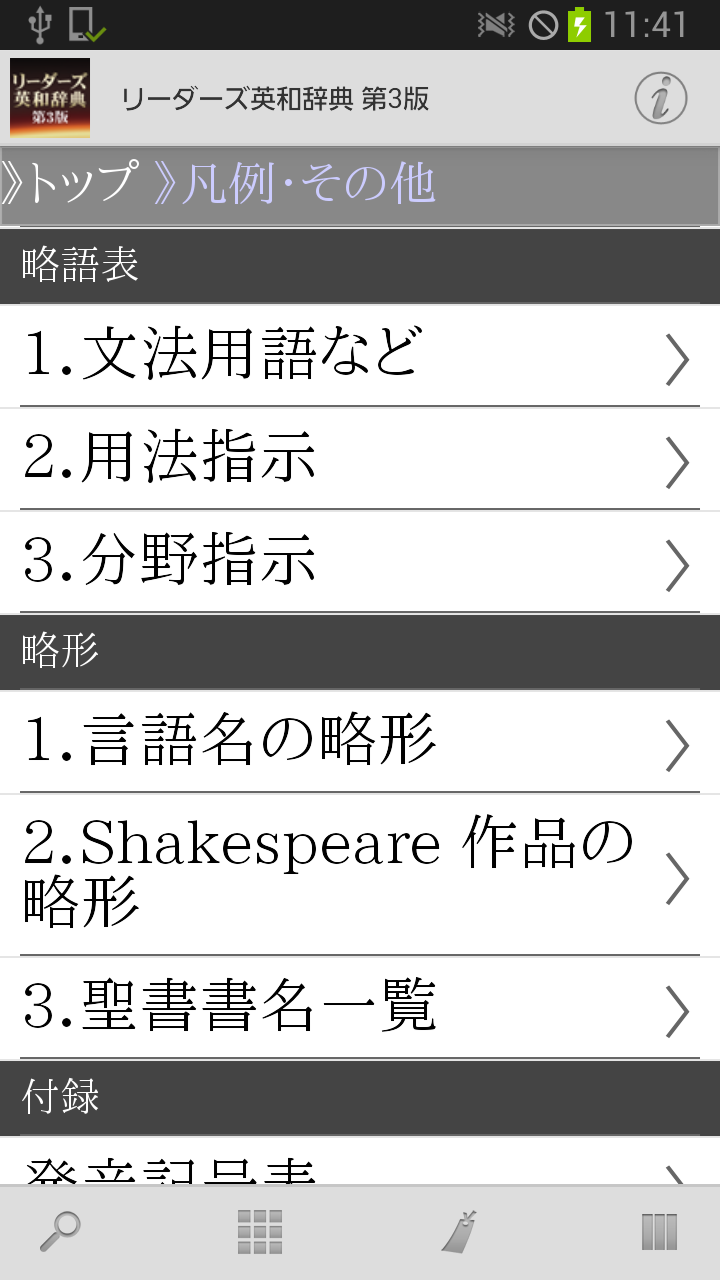Image resolution: width=720 pixels, height=1280 pixels.
Task: Open 1.言語名の略形
Action: click(x=359, y=743)
